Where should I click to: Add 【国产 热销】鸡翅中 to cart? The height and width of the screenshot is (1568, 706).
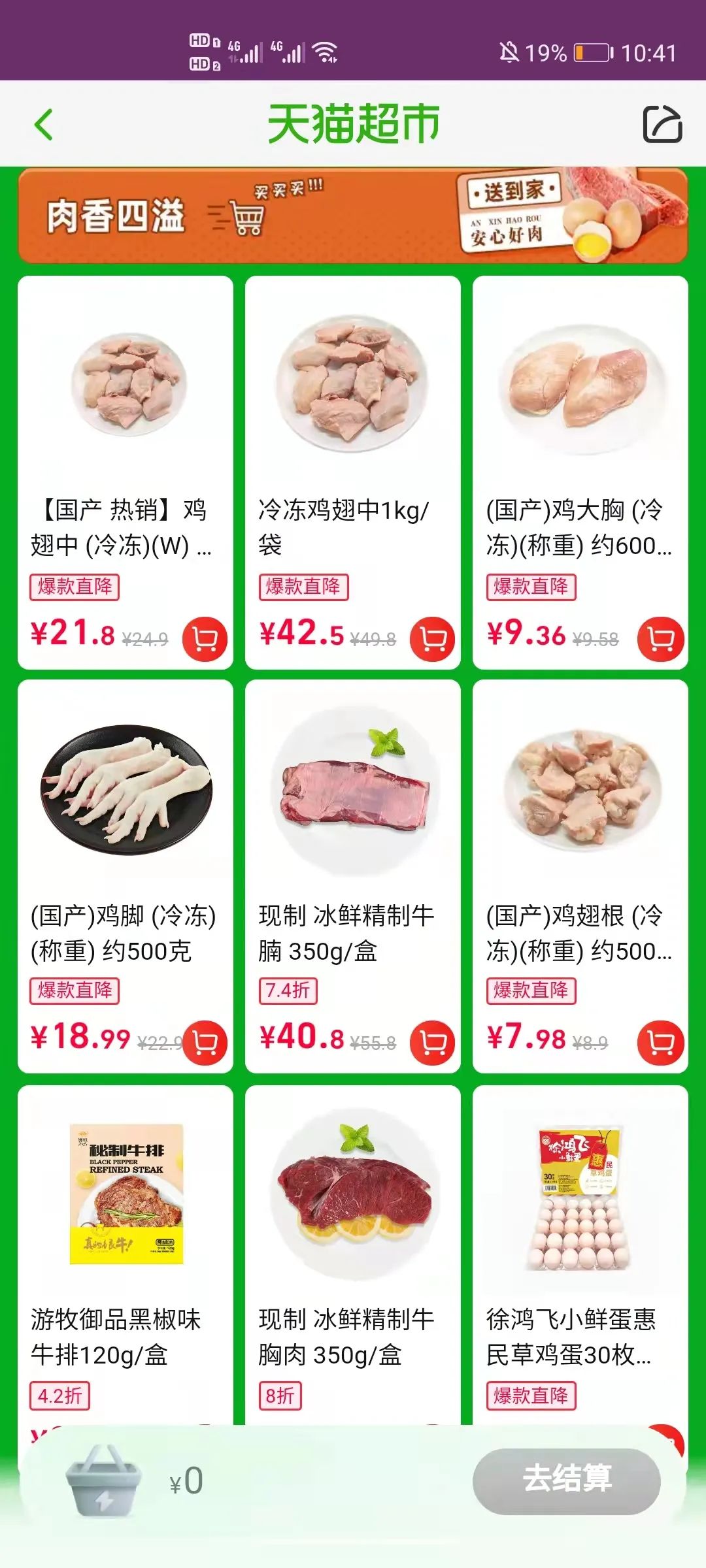tap(205, 639)
